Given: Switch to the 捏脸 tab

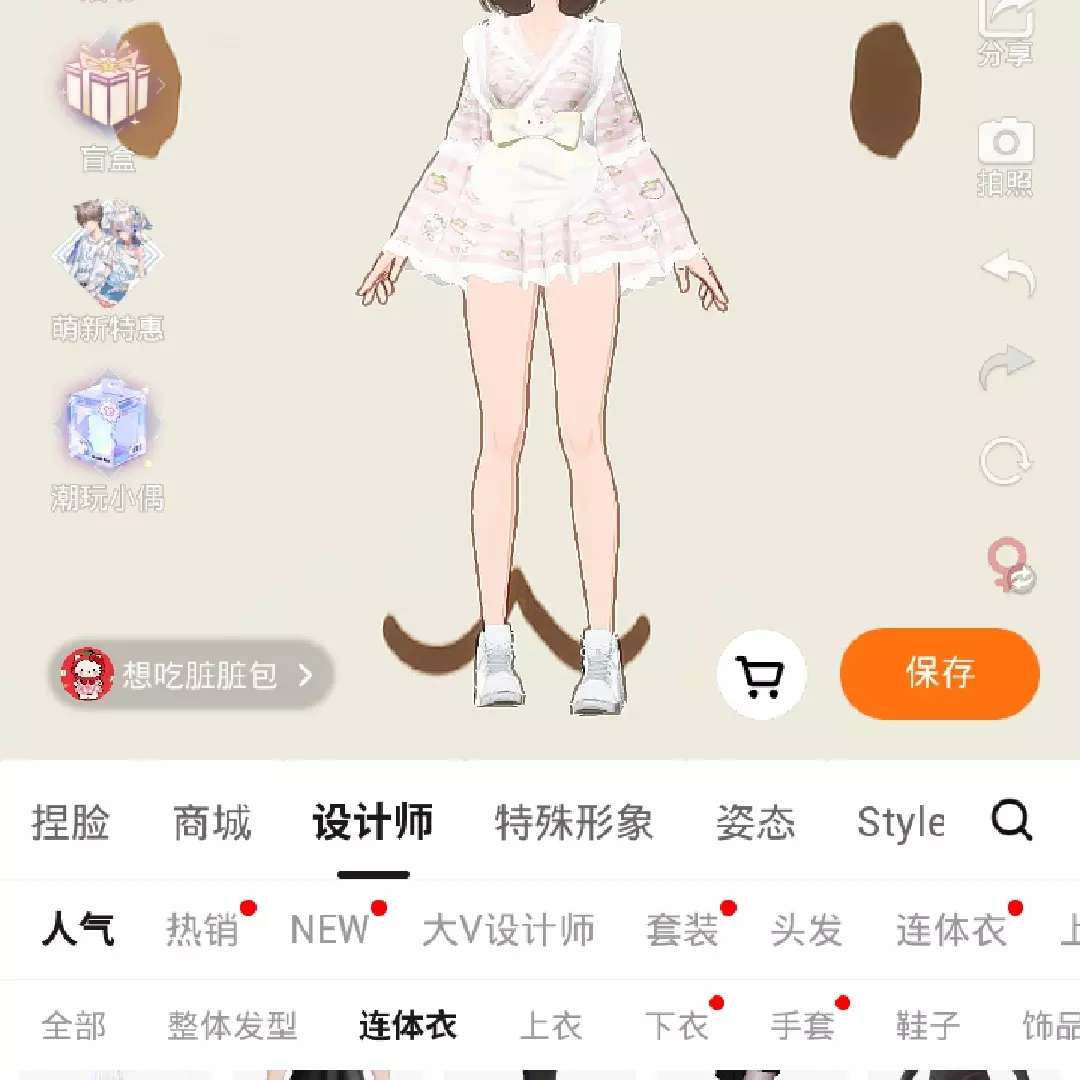Looking at the screenshot, I should pyautogui.click(x=70, y=823).
